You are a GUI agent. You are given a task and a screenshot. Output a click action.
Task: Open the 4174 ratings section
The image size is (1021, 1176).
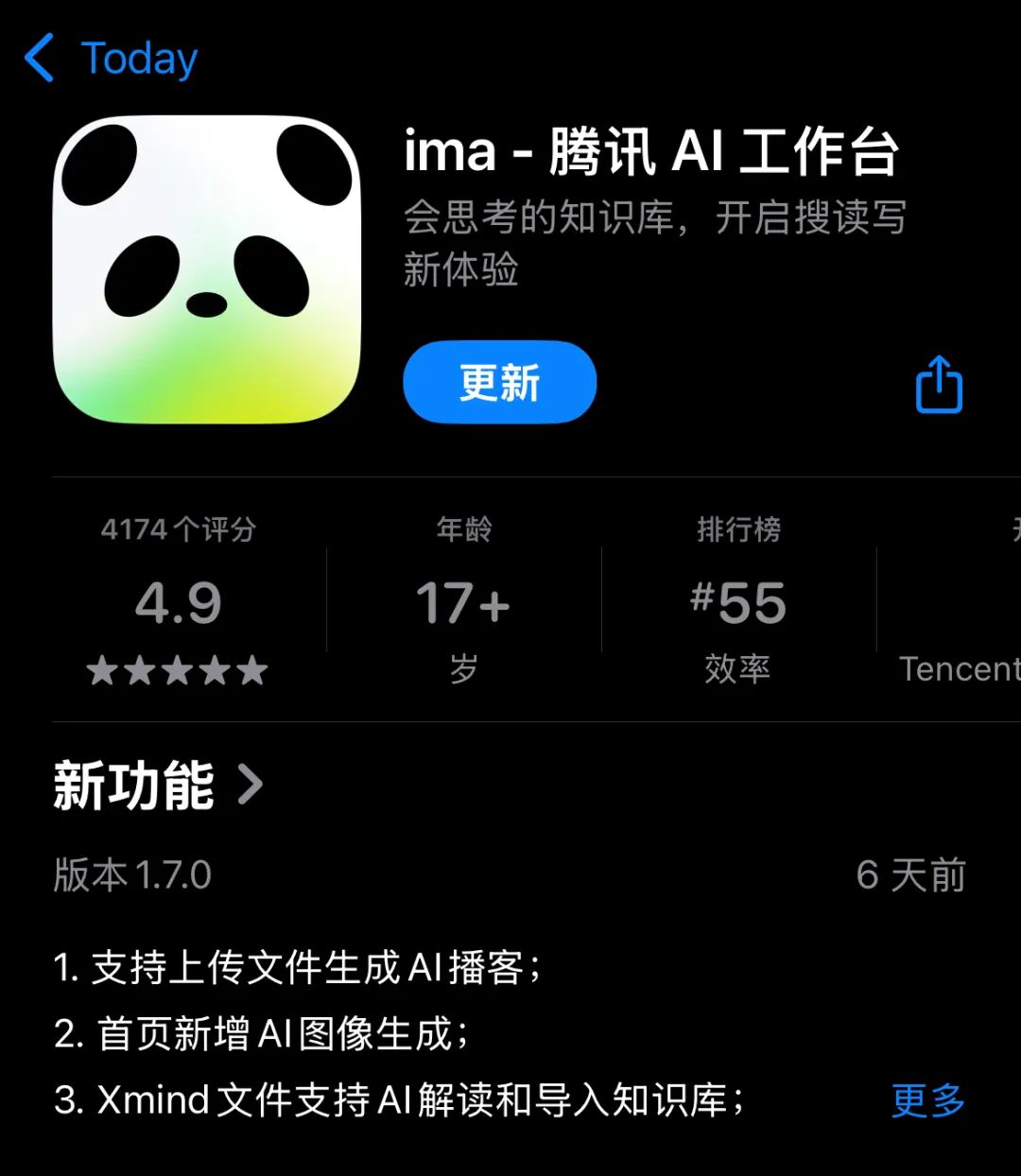179,601
